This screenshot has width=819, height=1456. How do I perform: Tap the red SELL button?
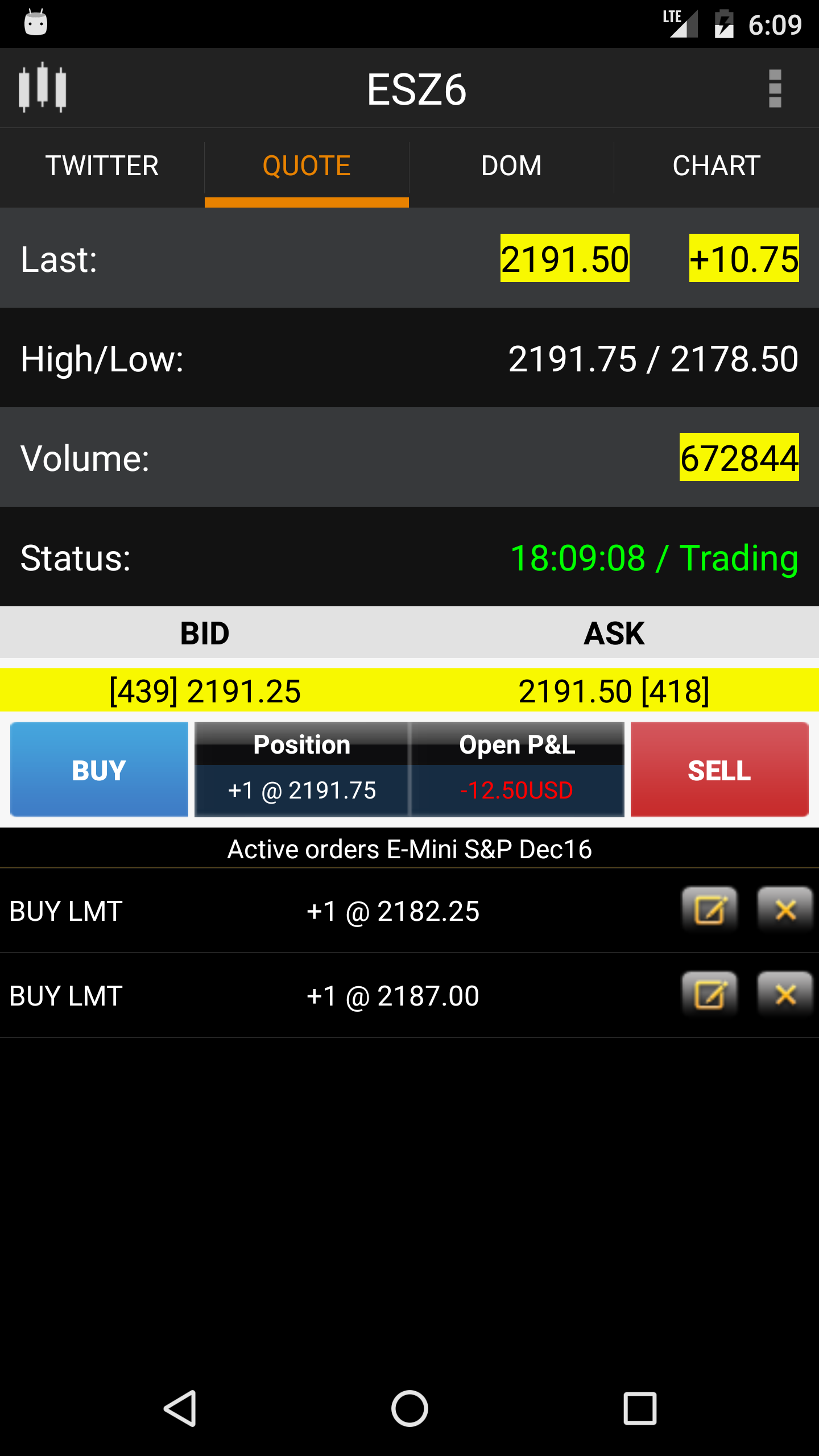719,770
